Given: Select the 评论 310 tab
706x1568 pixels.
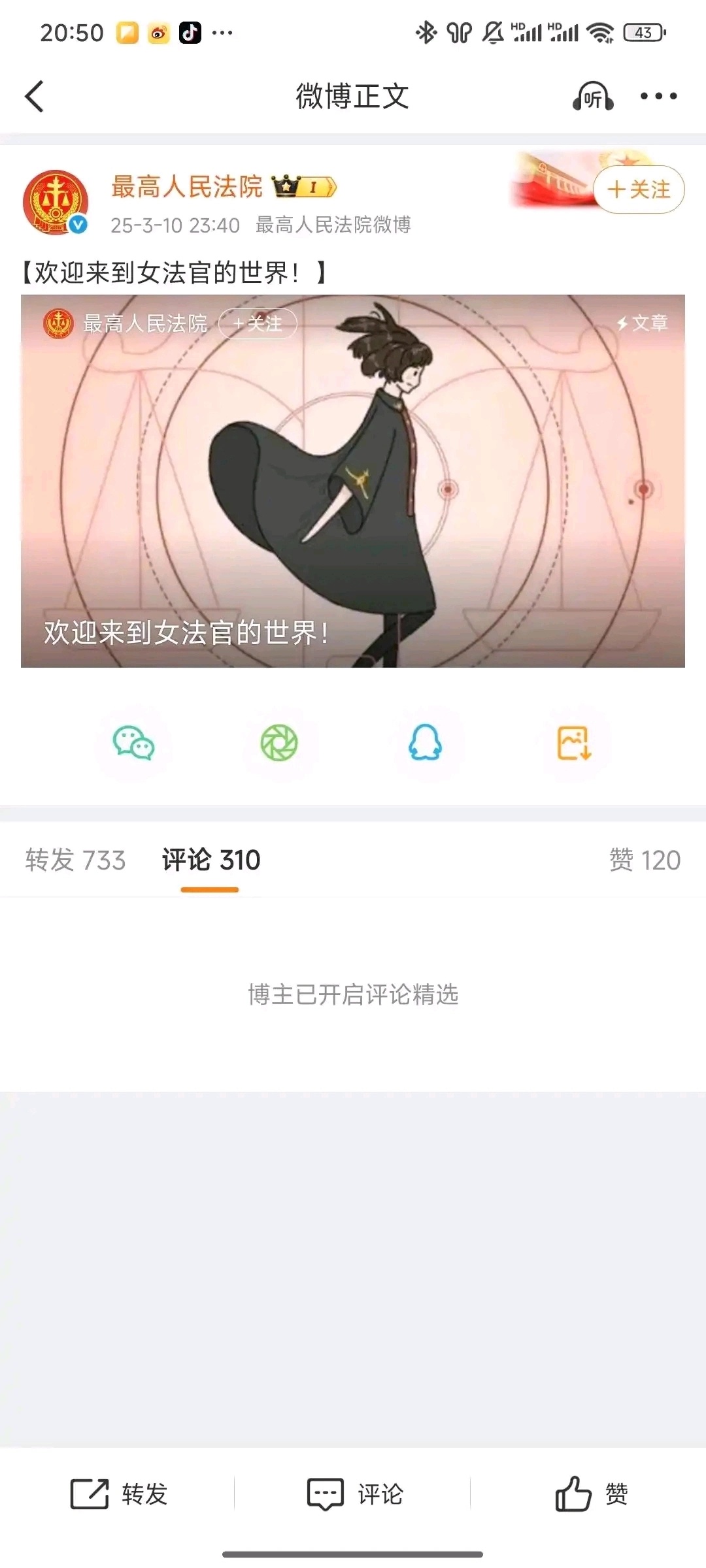Looking at the screenshot, I should tap(210, 860).
